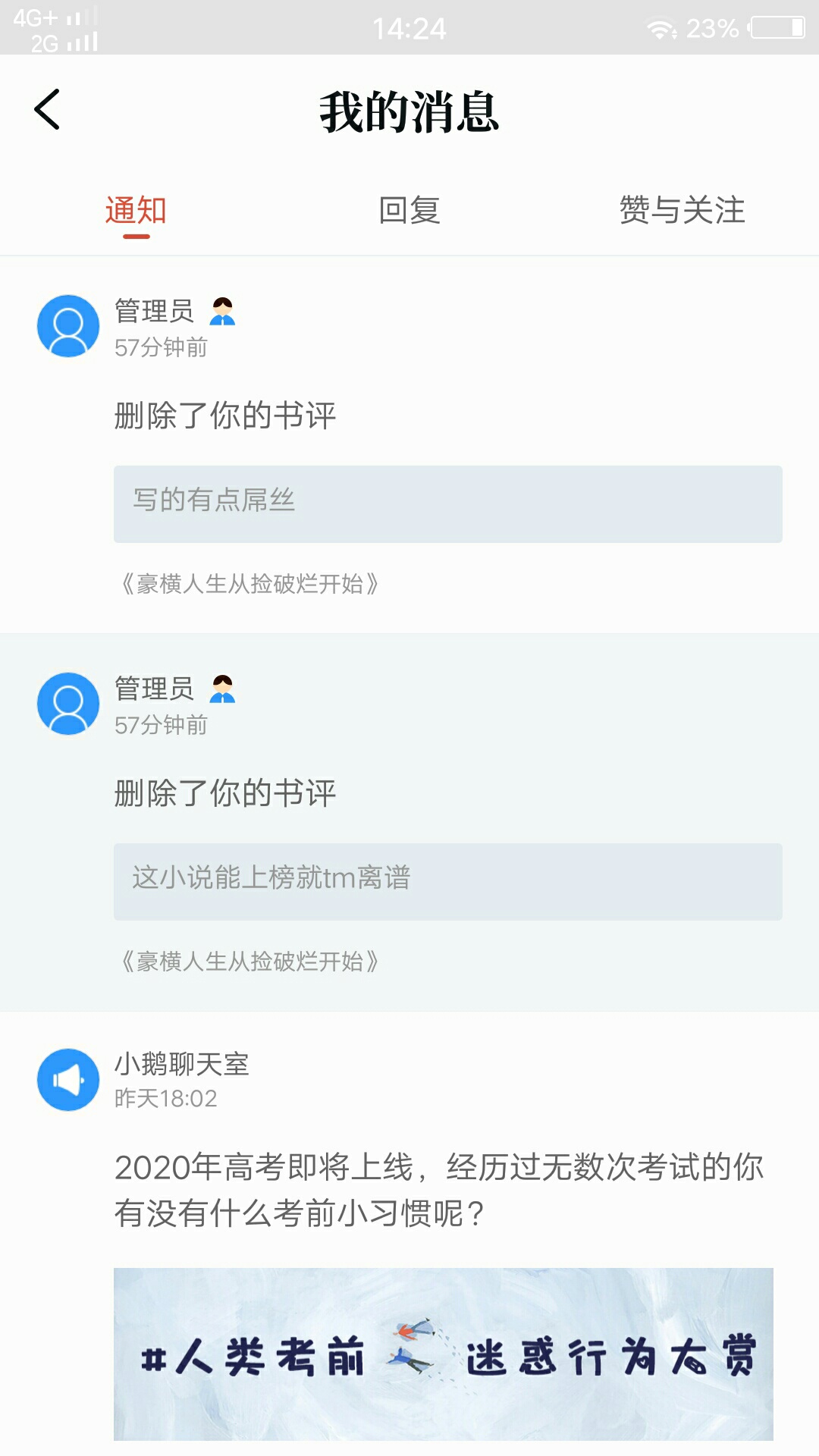View the 人类考前迷惑行为大赏 banner
This screenshot has width=819, height=1456.
coord(444,1354)
